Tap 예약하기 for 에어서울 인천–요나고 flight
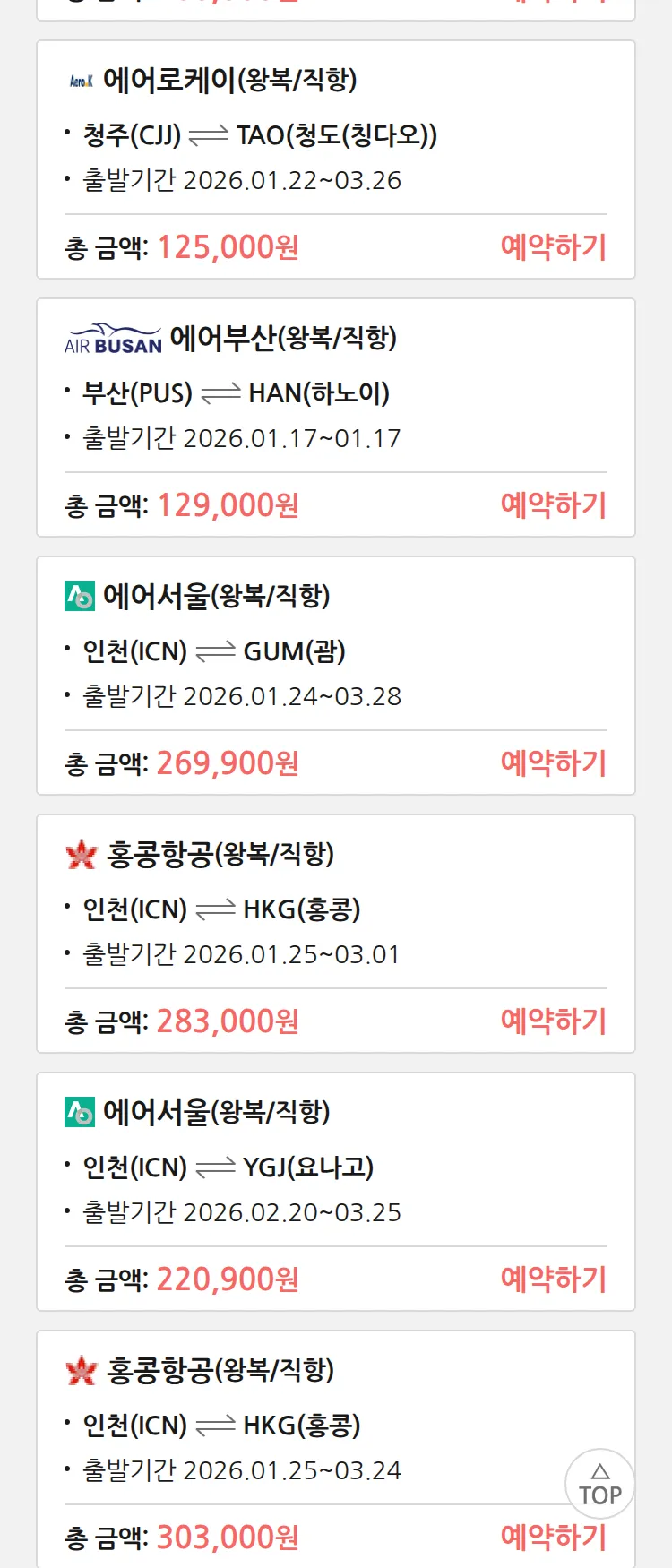This screenshot has width=672, height=1568. click(553, 1279)
